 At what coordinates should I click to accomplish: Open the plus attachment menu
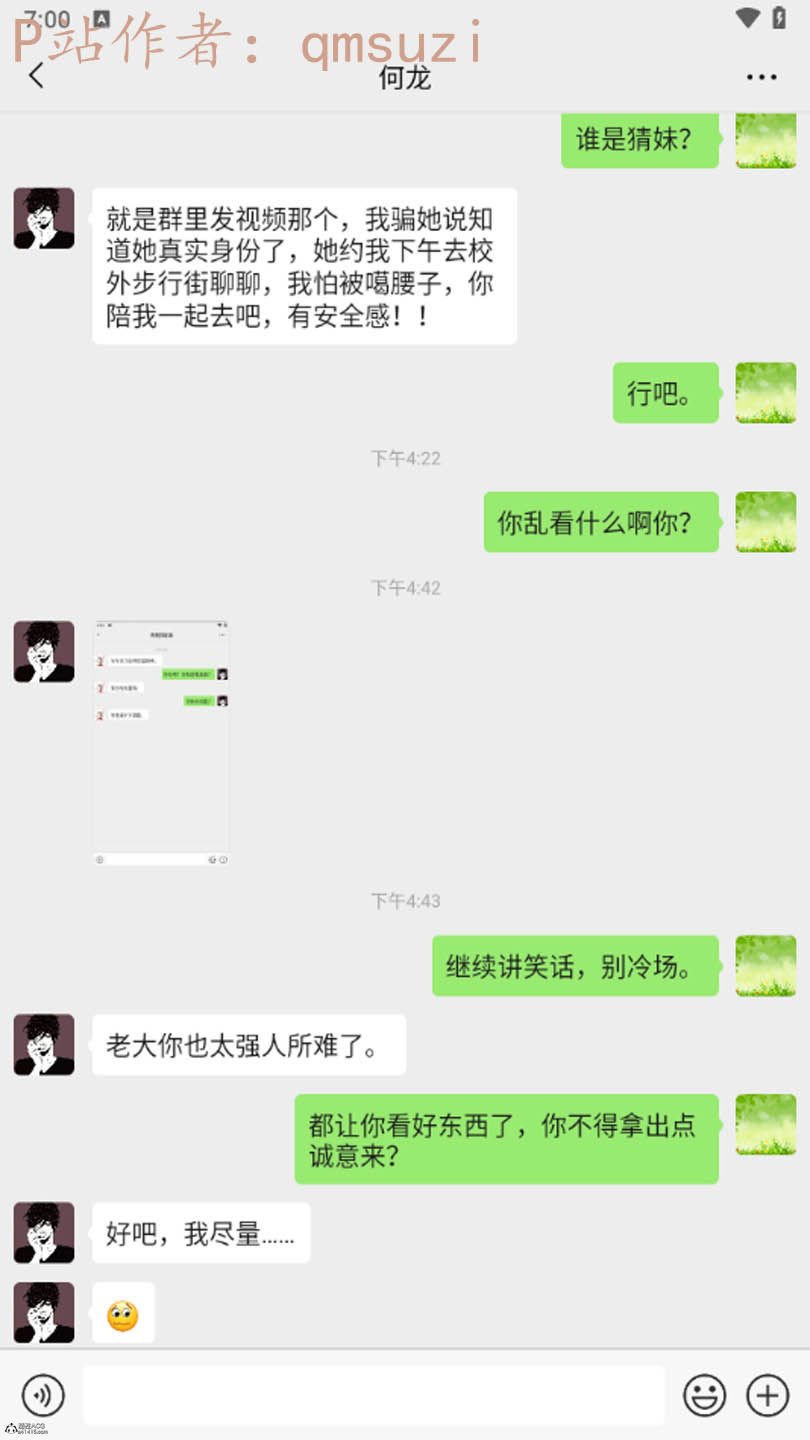coord(768,1395)
